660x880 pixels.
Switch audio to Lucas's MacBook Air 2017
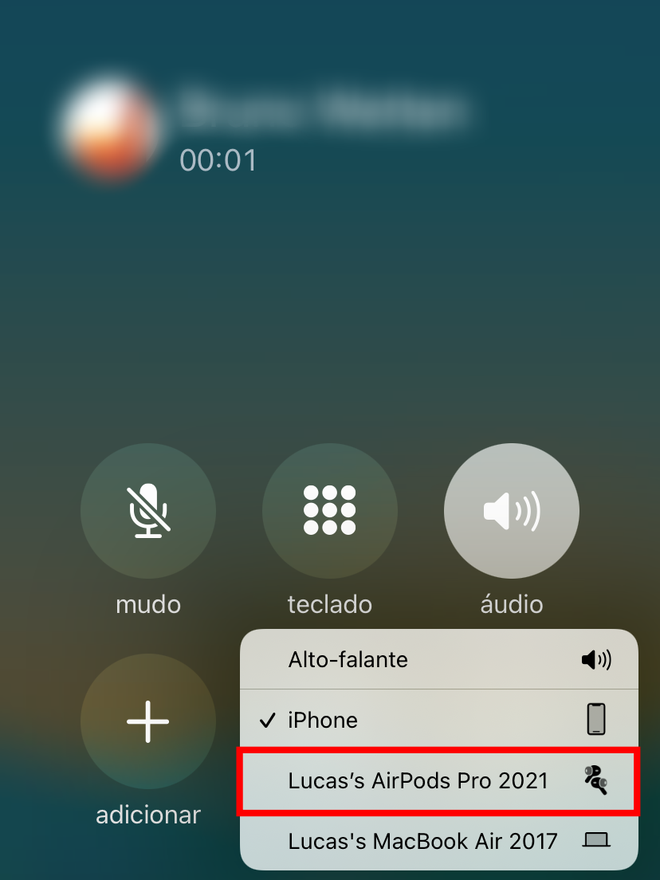[438, 841]
